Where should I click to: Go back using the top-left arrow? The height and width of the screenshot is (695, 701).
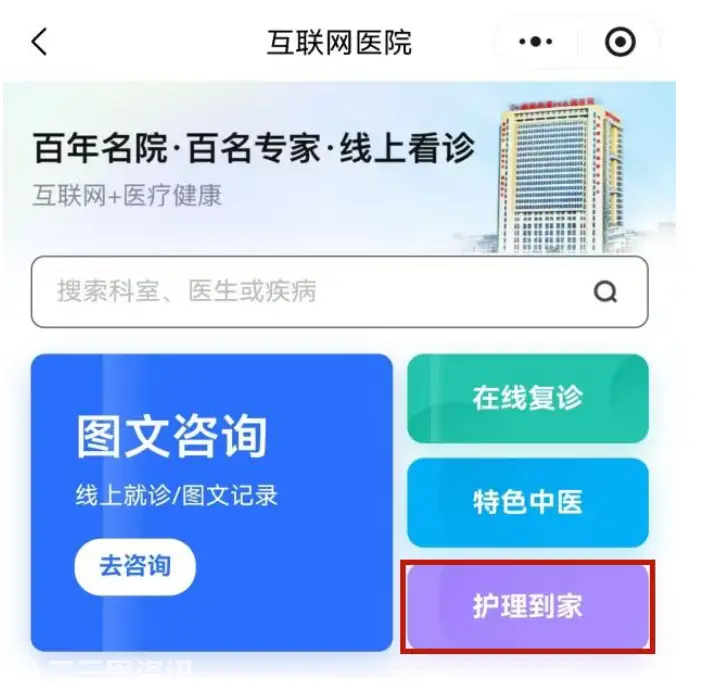click(x=40, y=42)
